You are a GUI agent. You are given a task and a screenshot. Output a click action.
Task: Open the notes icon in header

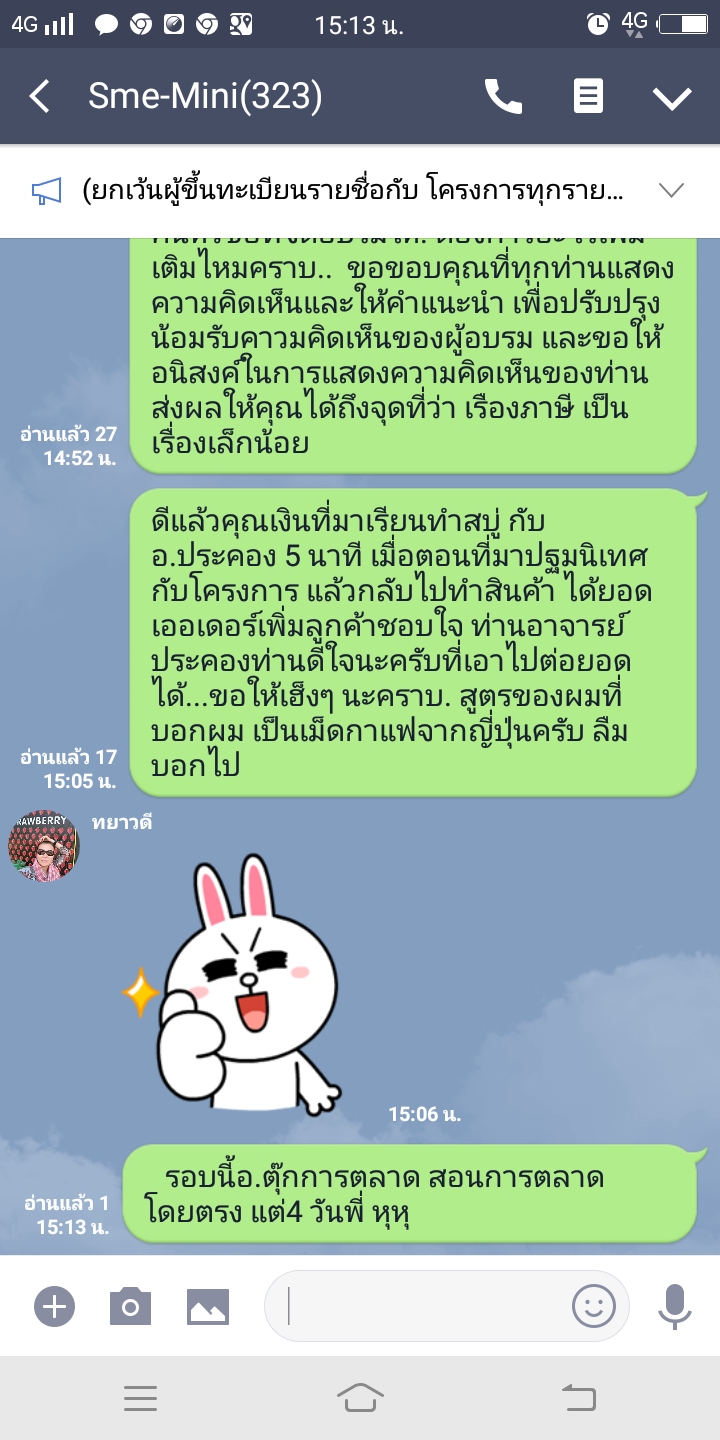pos(588,97)
